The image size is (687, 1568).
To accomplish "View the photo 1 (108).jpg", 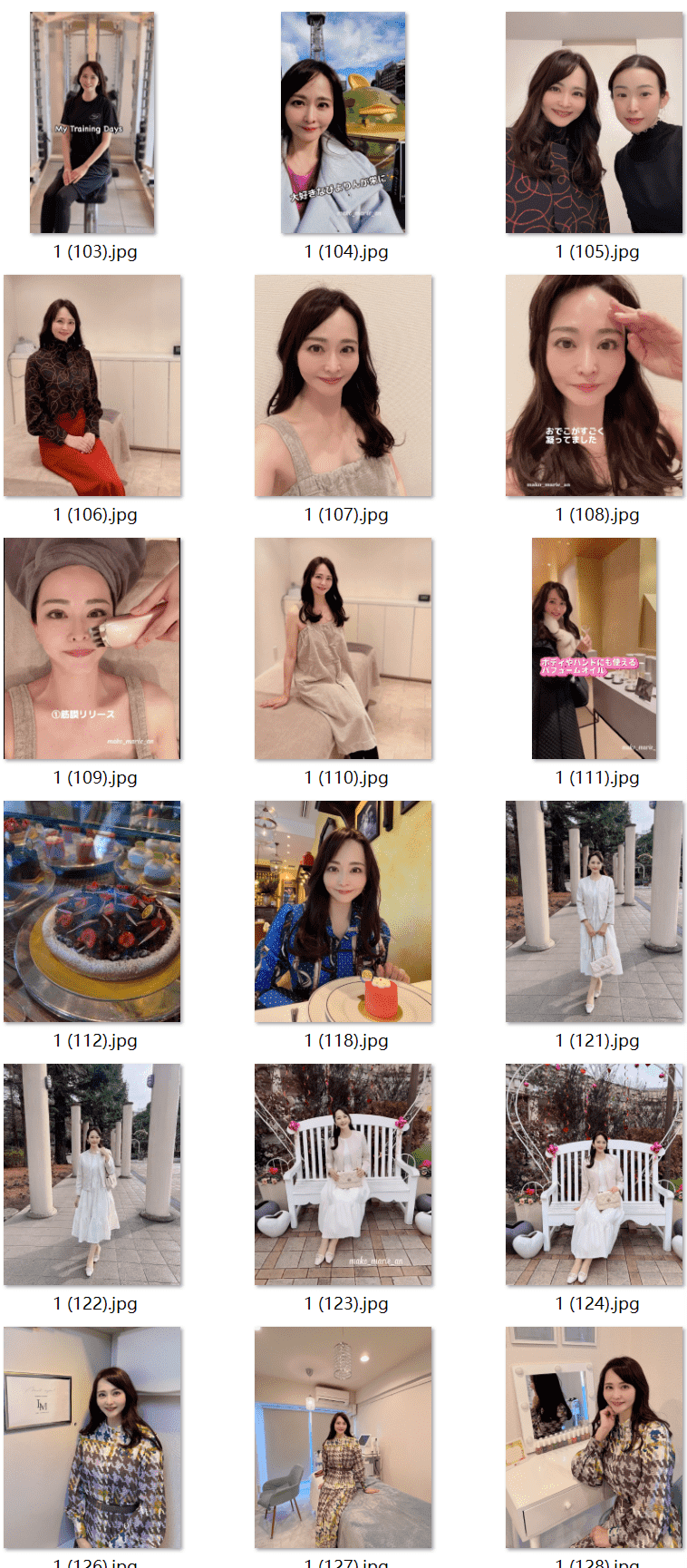I will (x=595, y=385).
